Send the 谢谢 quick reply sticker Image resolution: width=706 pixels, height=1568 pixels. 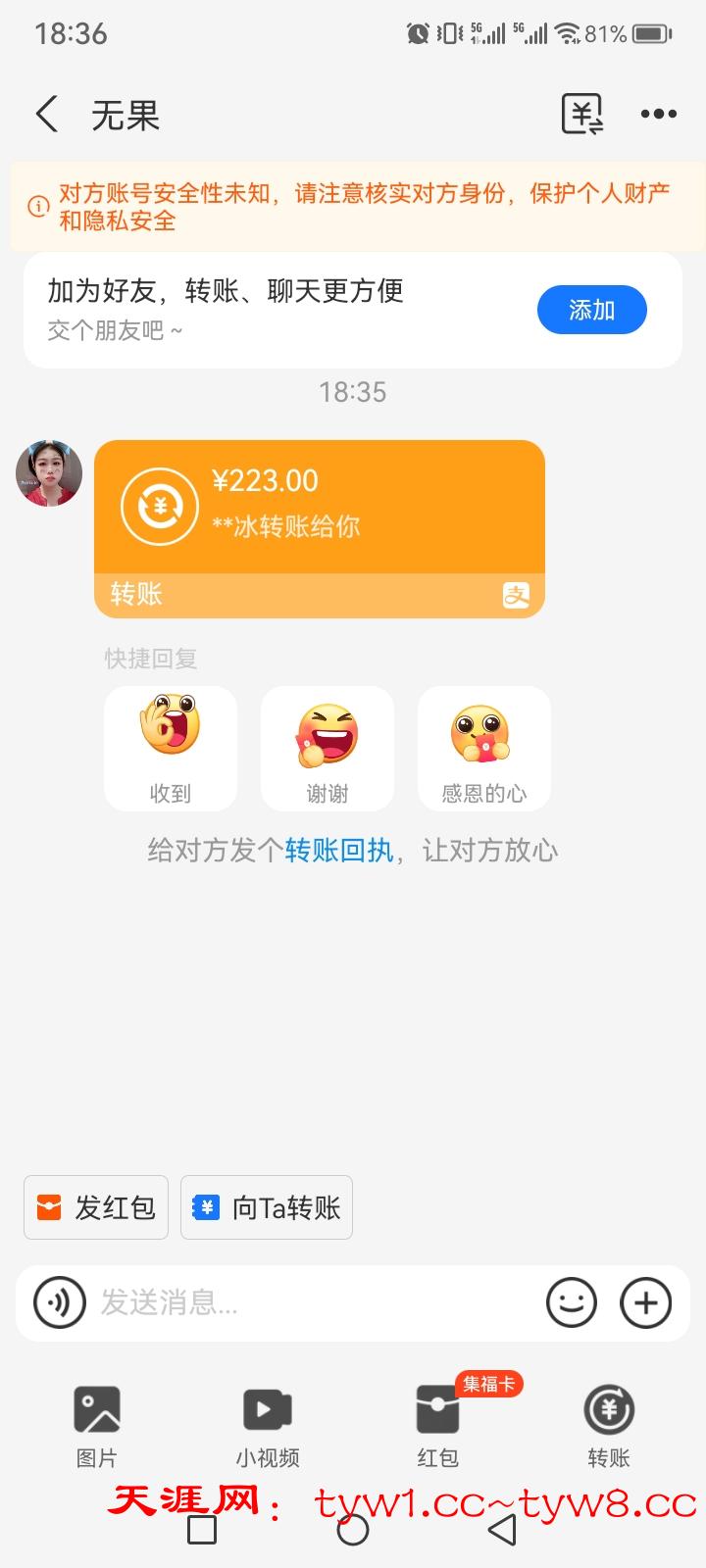point(328,749)
